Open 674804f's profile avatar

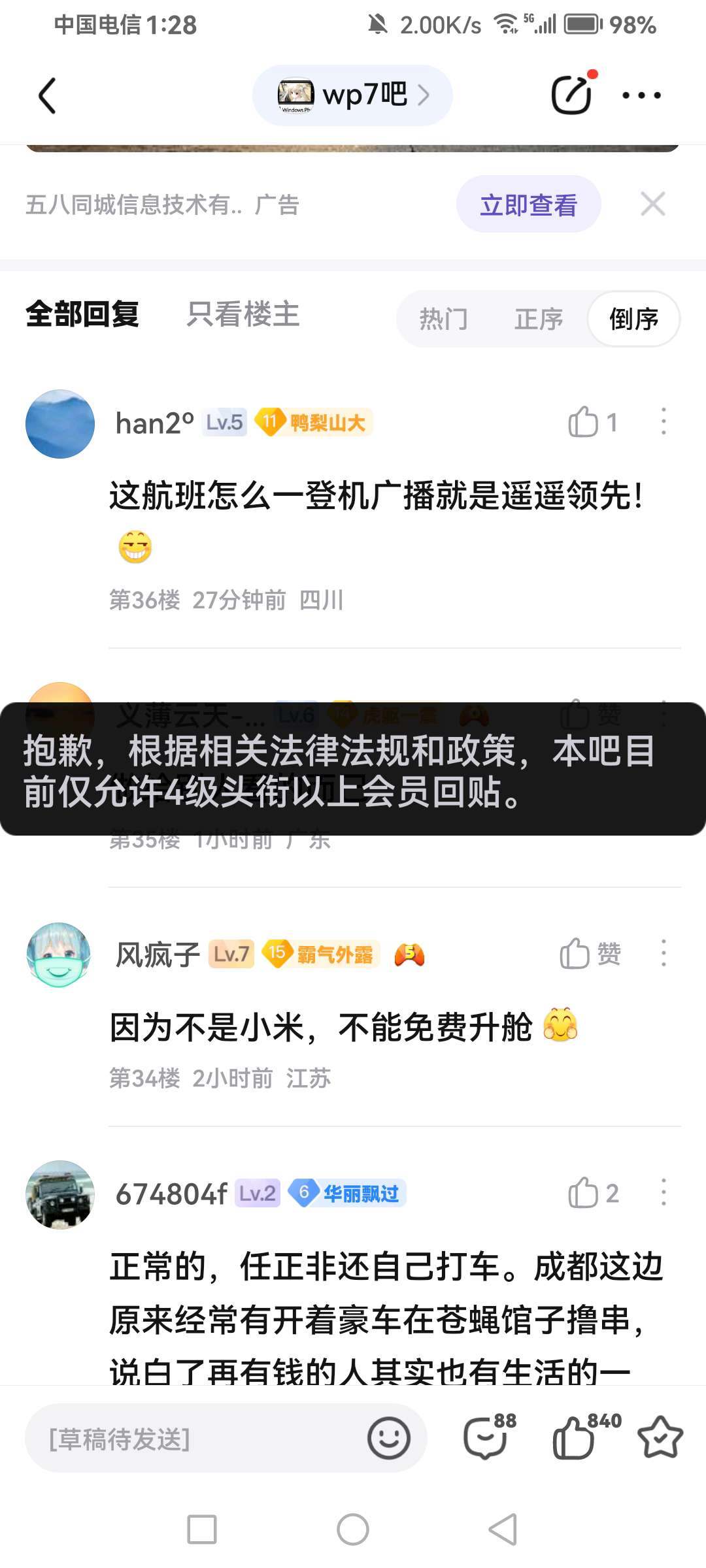click(60, 1194)
